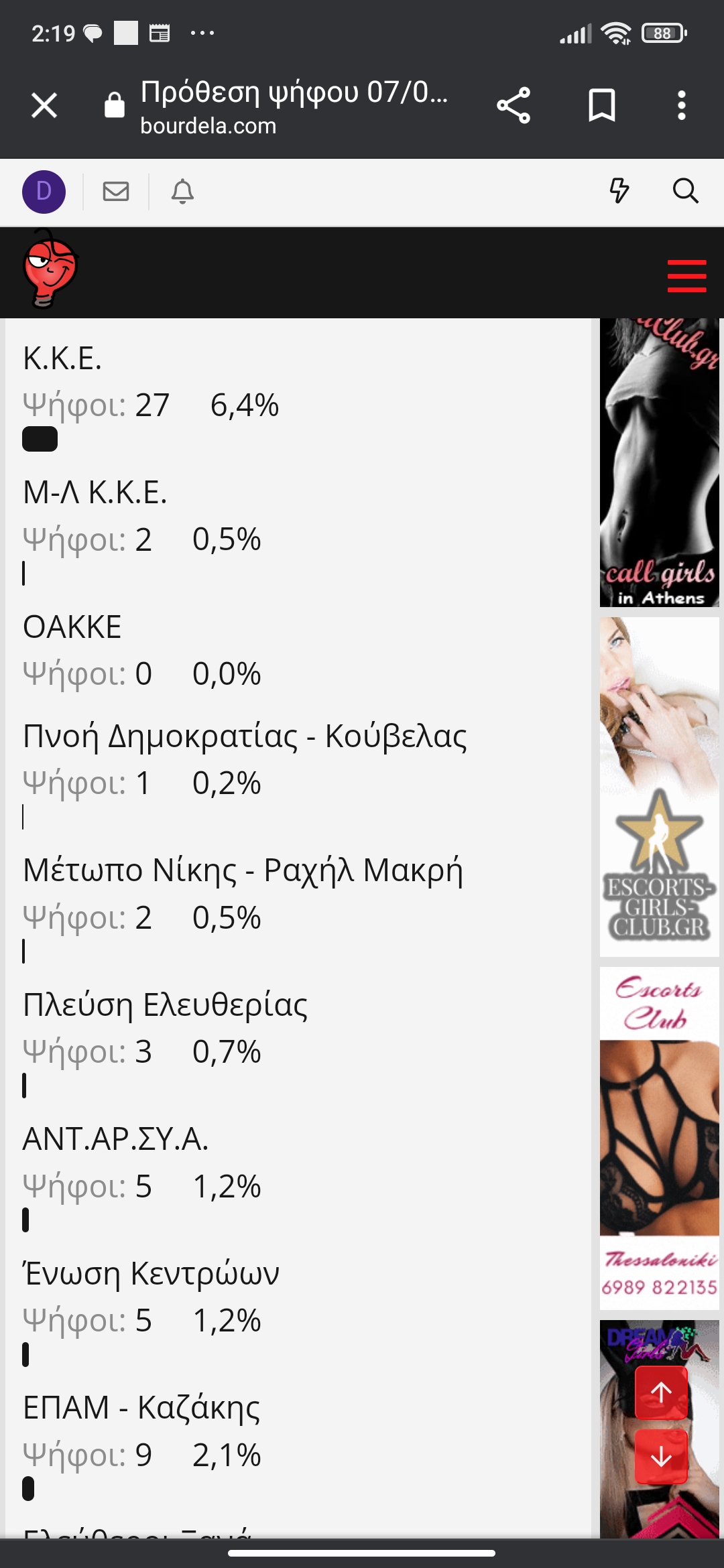Open the lightning bolt activity feed
724x1568 pixels.
click(619, 191)
